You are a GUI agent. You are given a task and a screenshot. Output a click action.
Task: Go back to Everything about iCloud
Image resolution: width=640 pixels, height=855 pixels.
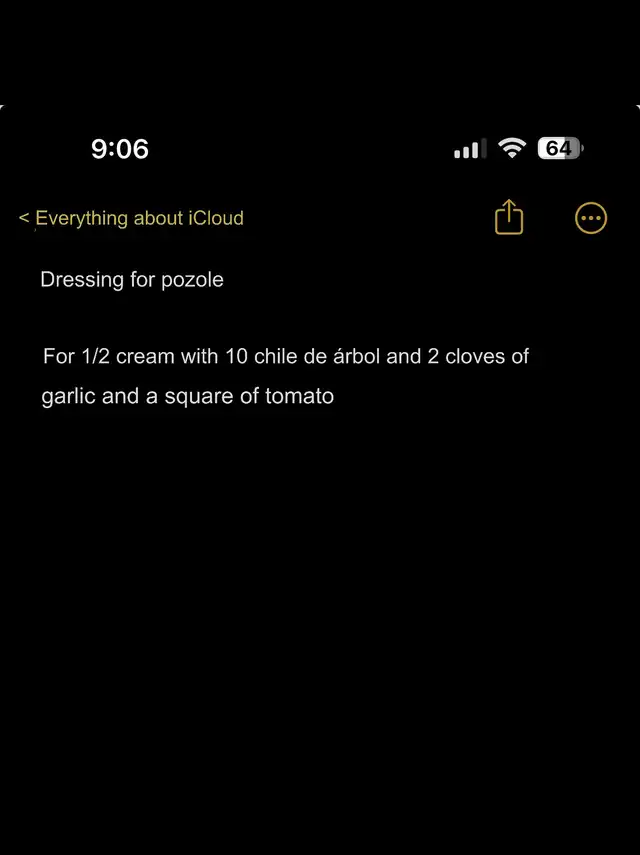[131, 218]
